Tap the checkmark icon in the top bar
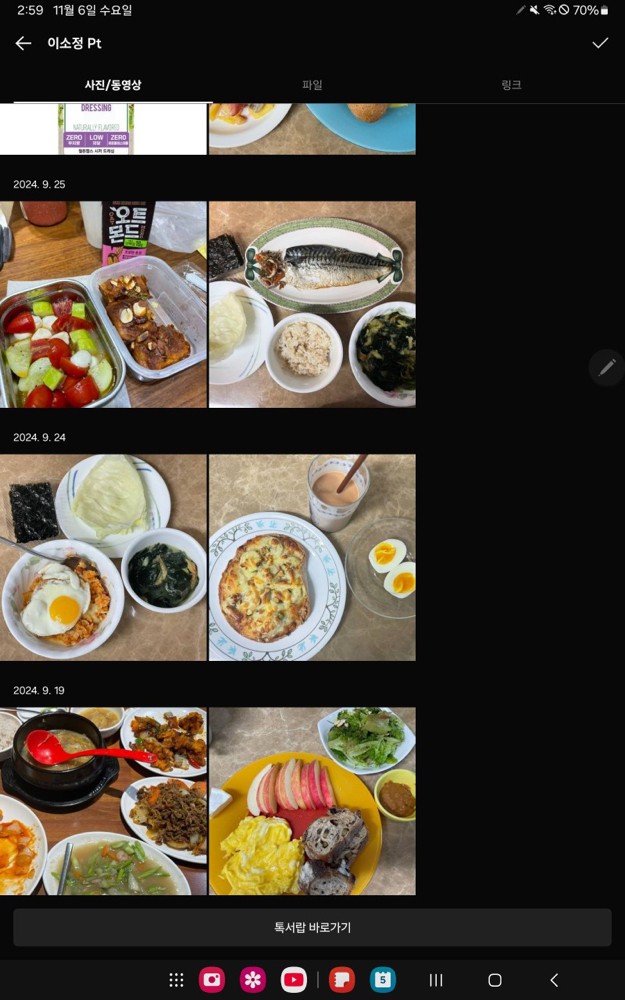Screen dimensions: 625x1000 [x=600, y=43]
